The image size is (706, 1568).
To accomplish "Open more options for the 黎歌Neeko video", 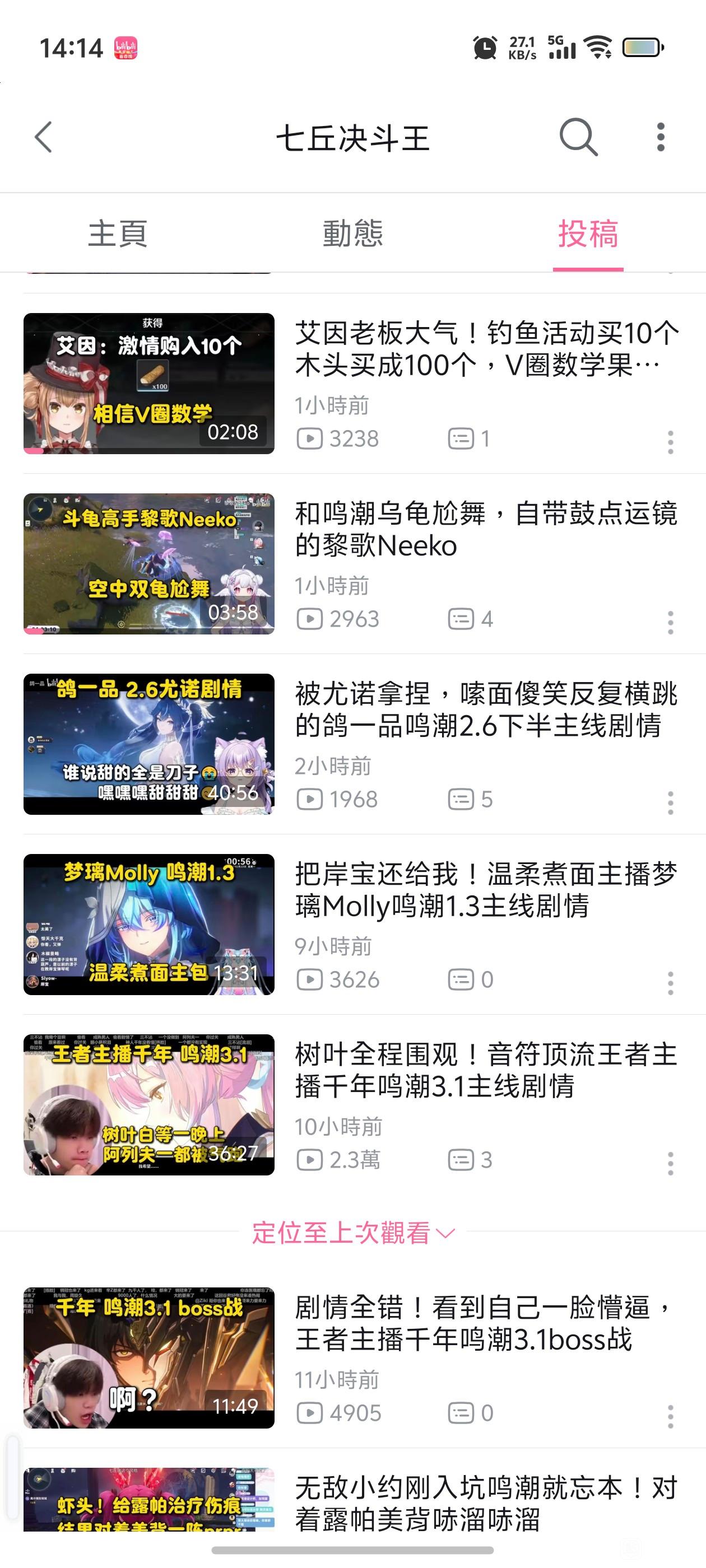I will click(x=670, y=623).
